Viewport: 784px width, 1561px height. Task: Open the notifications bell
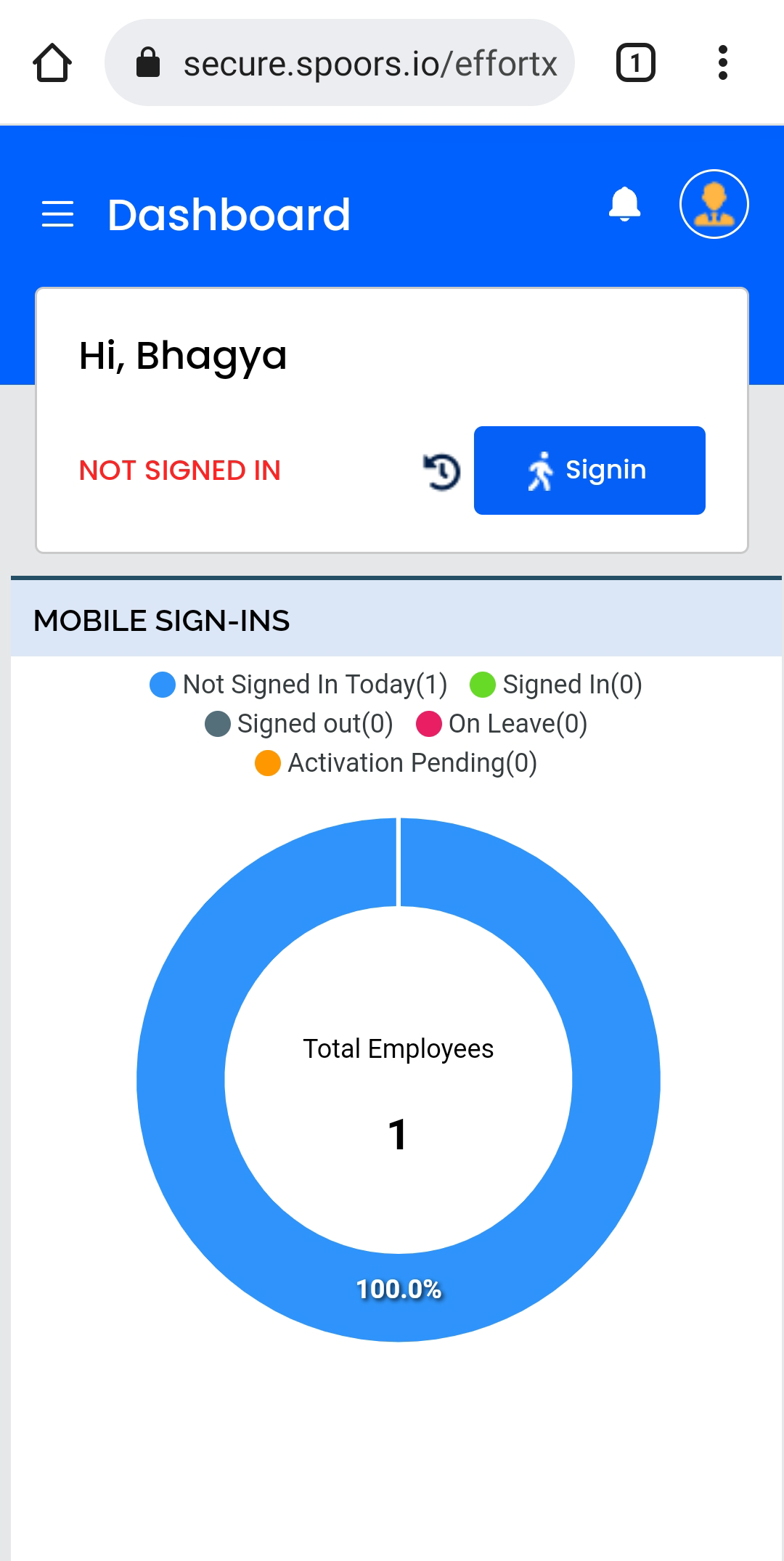(624, 205)
